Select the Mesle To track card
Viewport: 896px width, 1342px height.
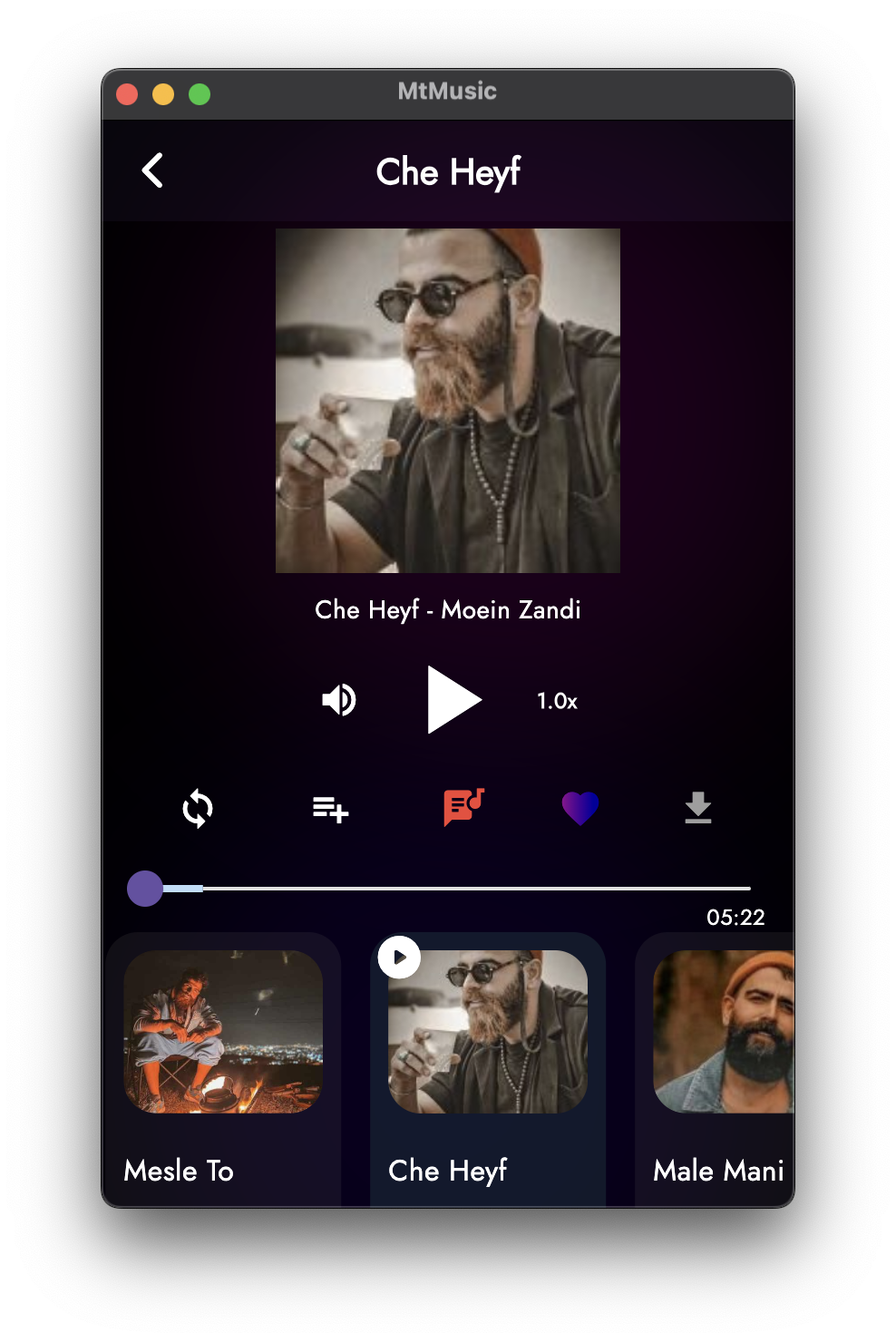[x=222, y=1070]
